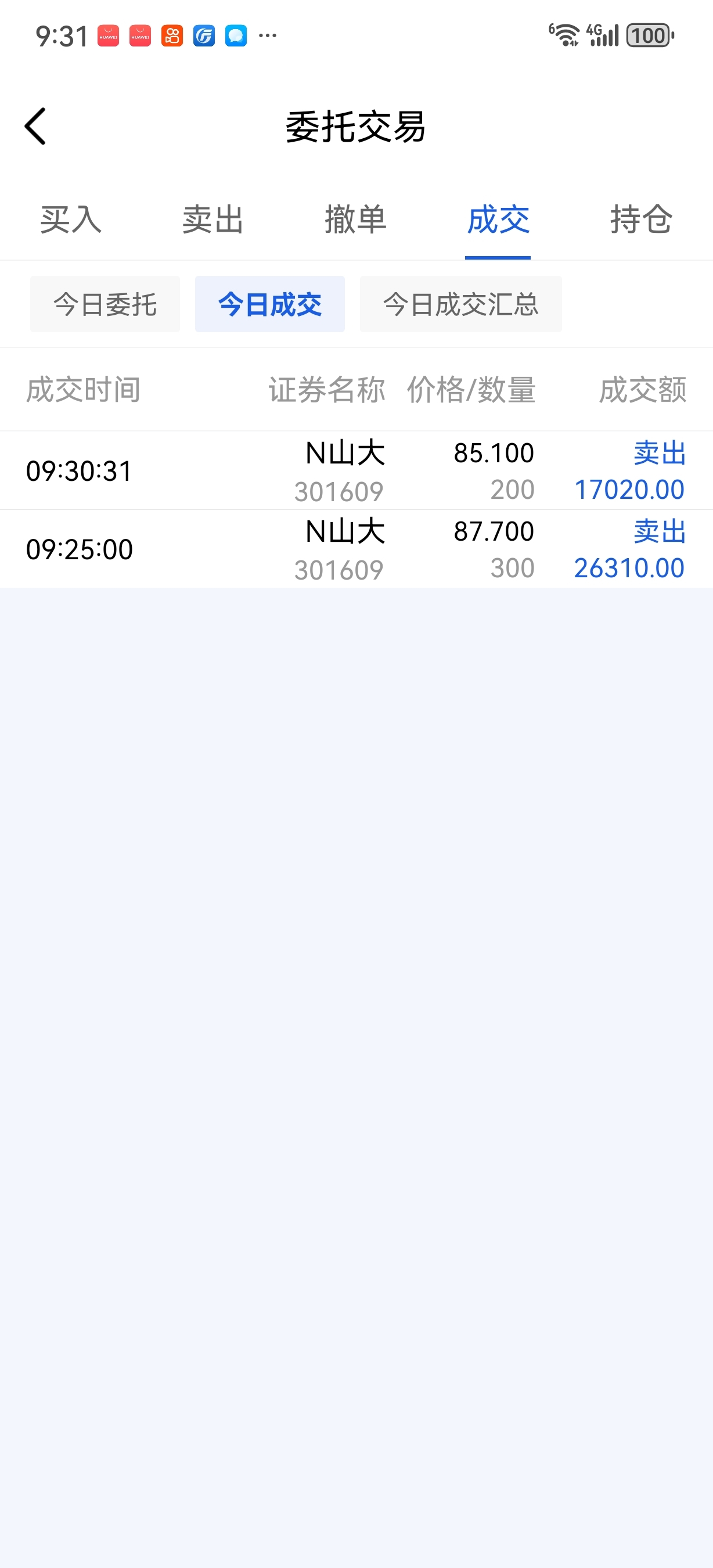Switch to the 卖出 tab
The height and width of the screenshot is (1568, 713).
point(214,219)
